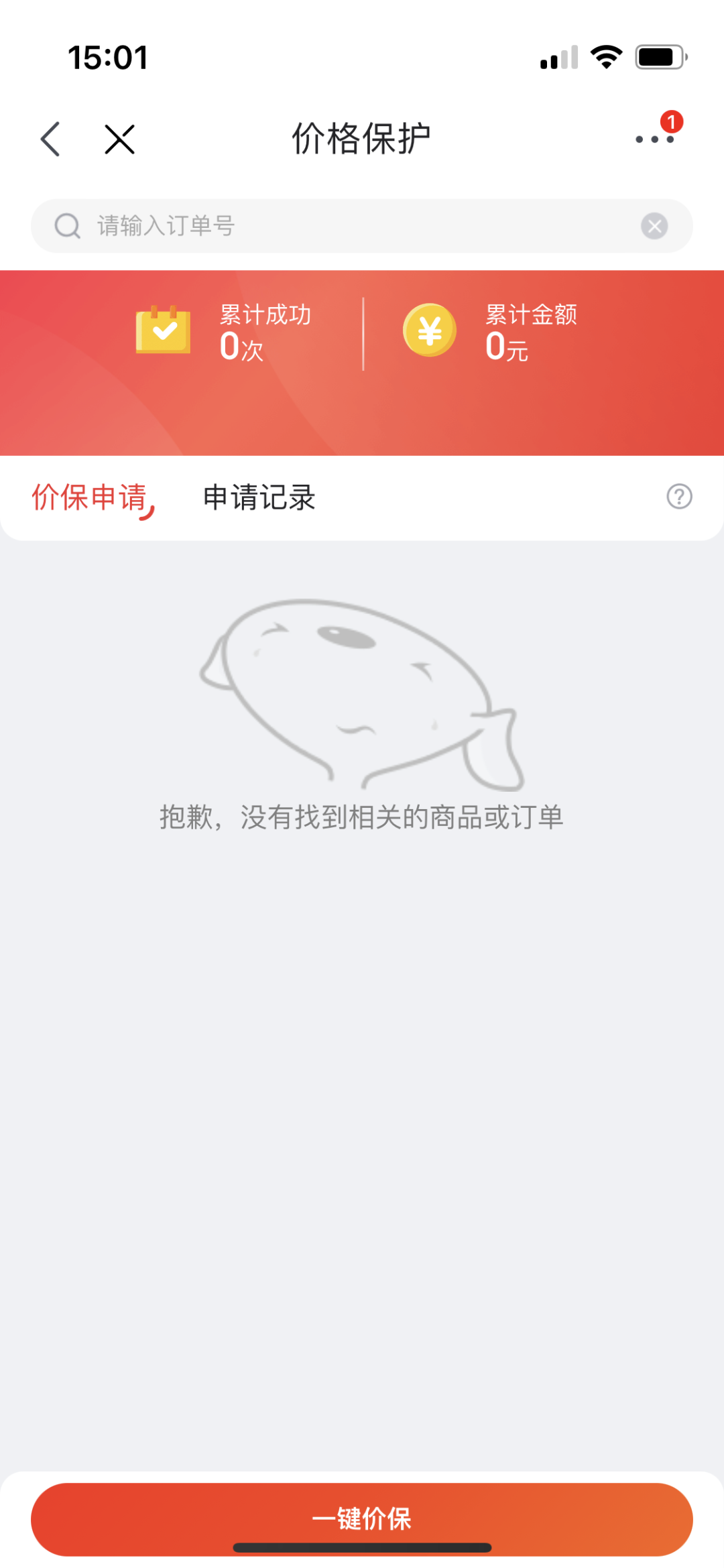Switch to the 价保申请 tab
The width and height of the screenshot is (724, 1568).
[90, 497]
